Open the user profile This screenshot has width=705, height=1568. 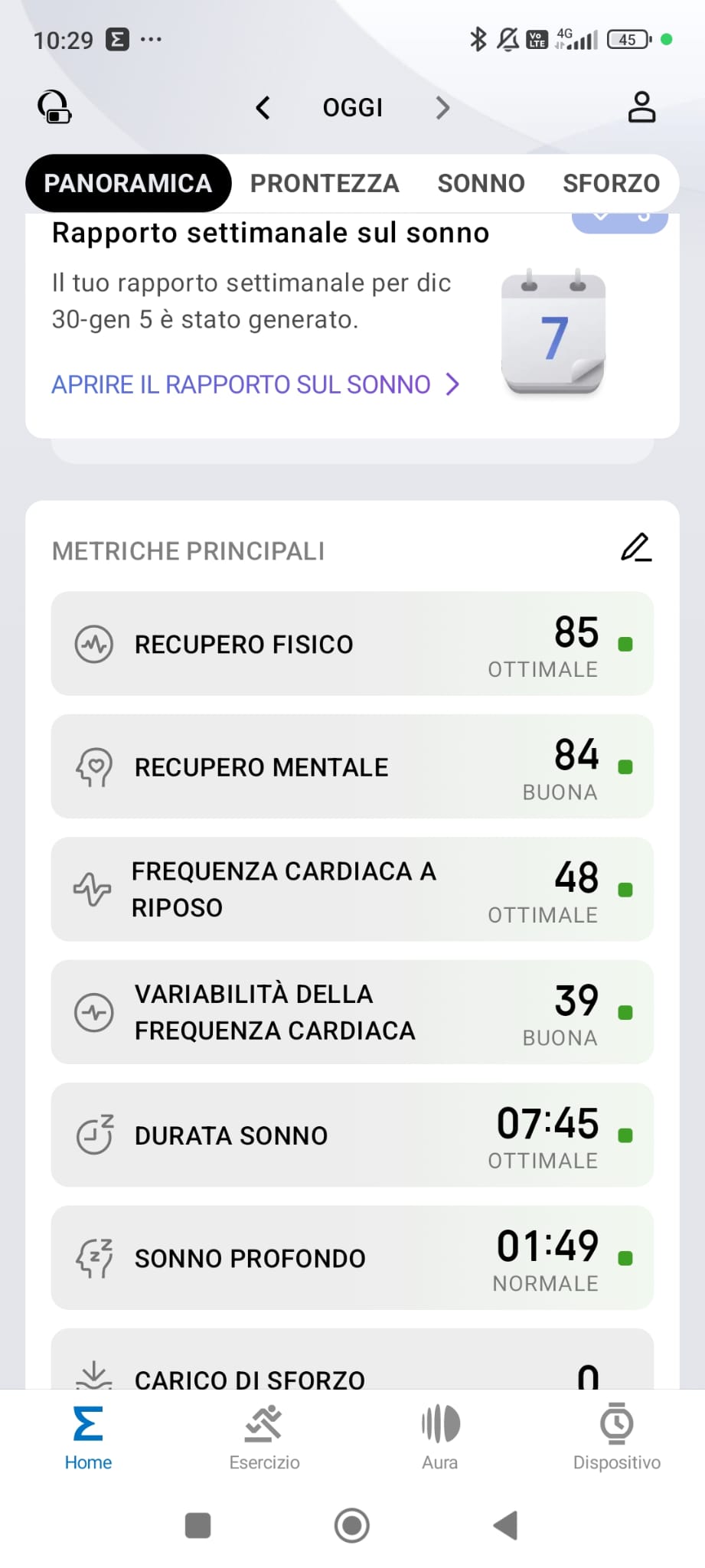(641, 107)
